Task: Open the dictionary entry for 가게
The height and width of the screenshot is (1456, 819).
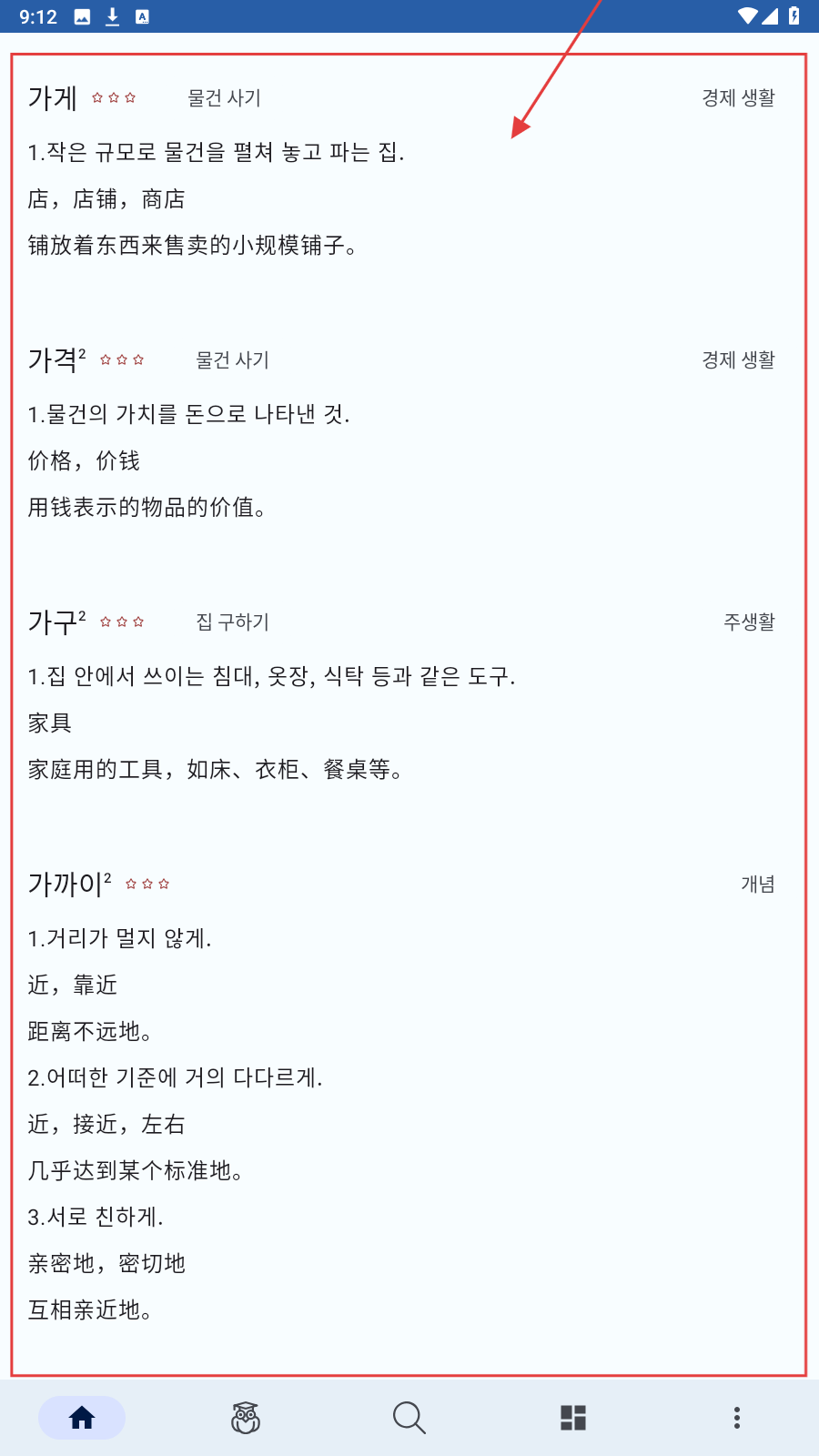Action: [53, 98]
